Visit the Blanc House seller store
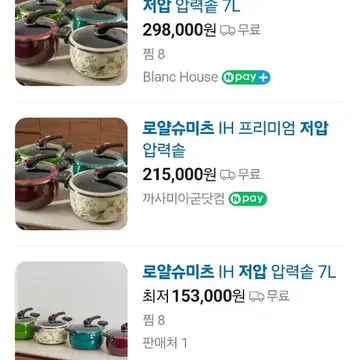Screen dimensions: 360x360 pyautogui.click(x=180, y=77)
